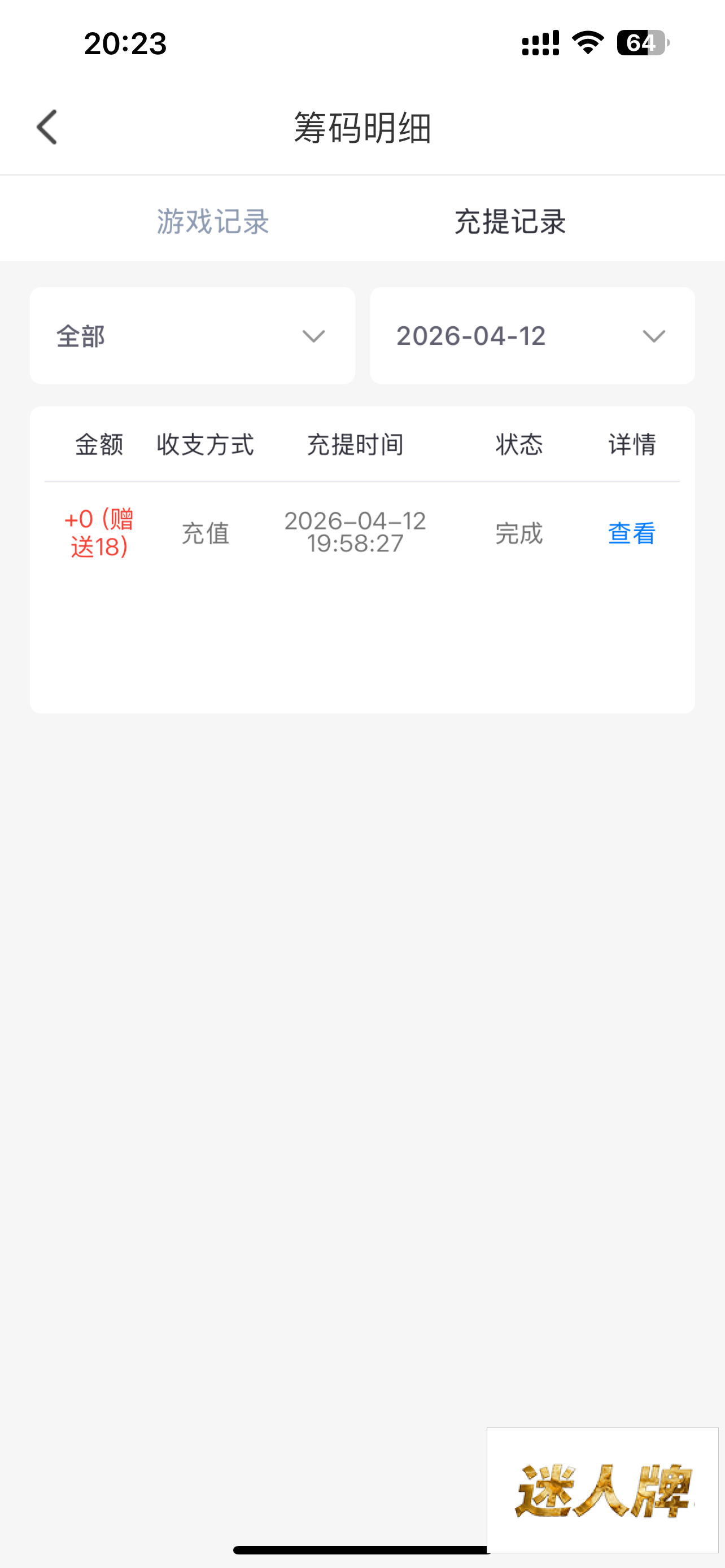
Task: Select the 充提记录 tab
Action: pyautogui.click(x=510, y=221)
